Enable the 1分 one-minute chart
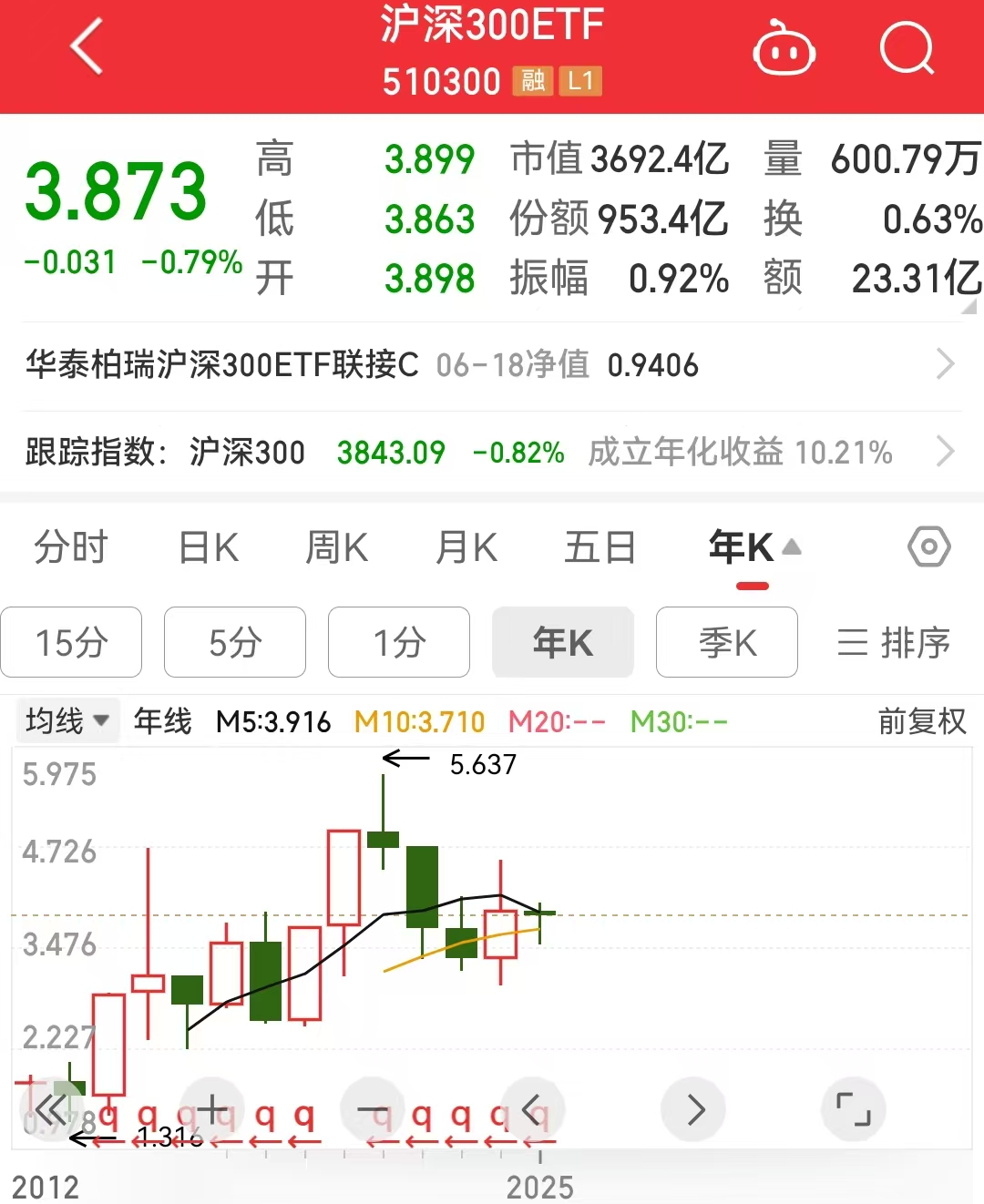 coord(398,643)
